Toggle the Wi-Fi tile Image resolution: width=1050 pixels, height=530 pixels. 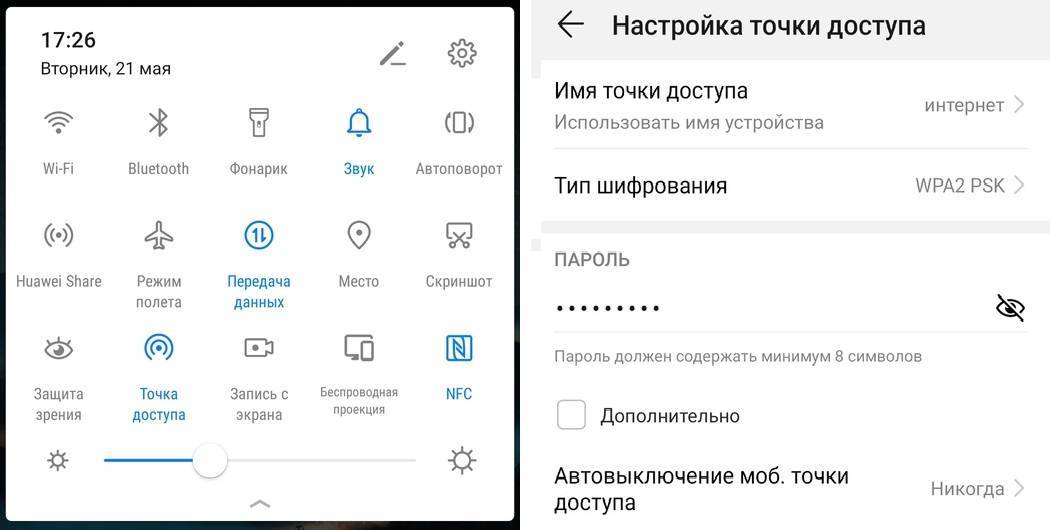click(58, 124)
